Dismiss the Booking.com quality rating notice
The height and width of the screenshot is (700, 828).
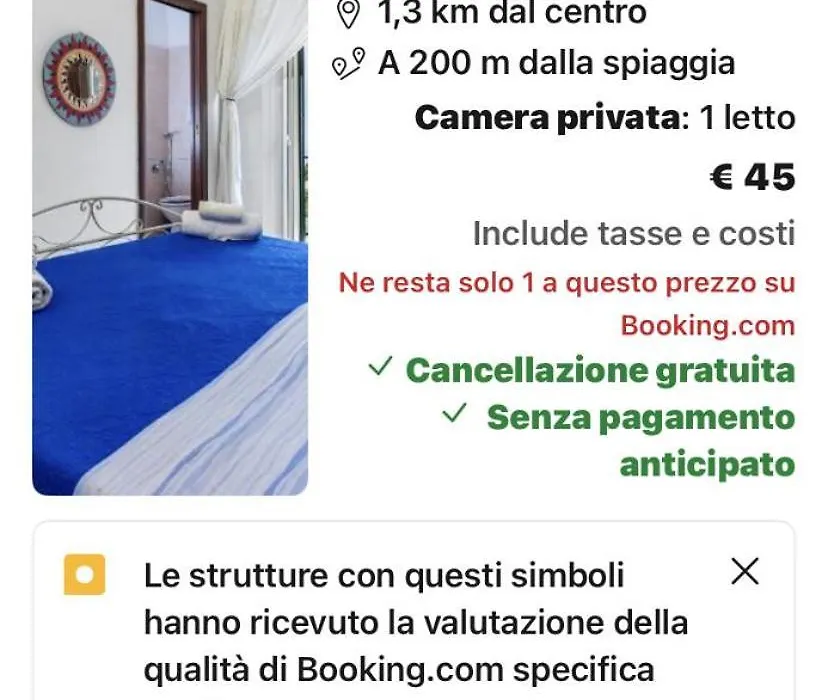point(745,572)
